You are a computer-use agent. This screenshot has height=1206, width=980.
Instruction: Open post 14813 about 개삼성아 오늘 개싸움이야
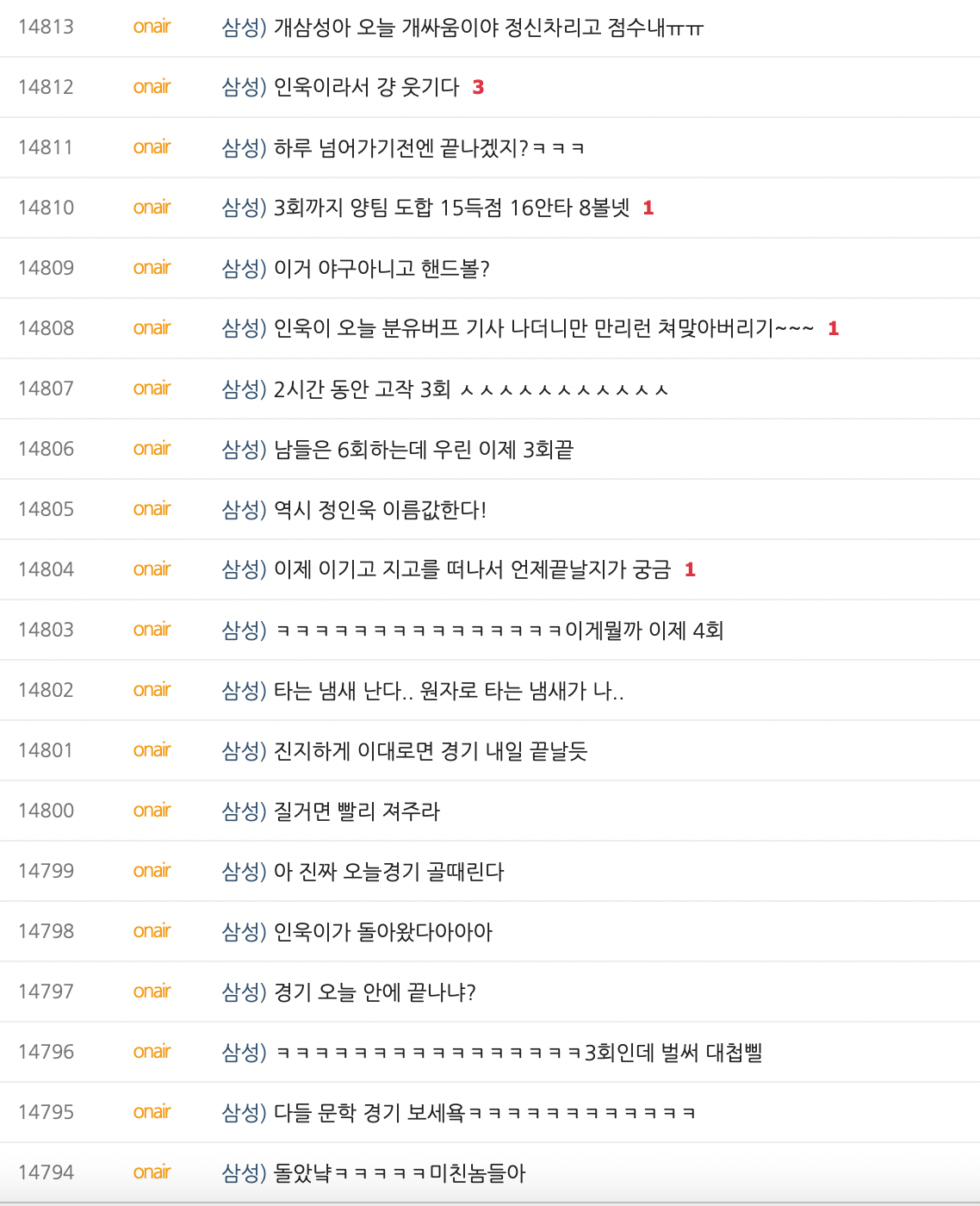coord(462,28)
